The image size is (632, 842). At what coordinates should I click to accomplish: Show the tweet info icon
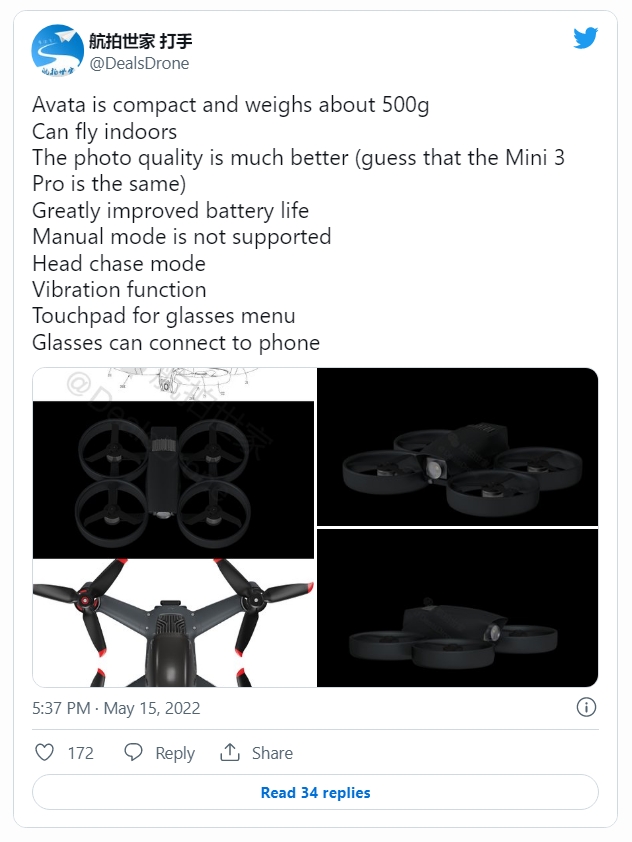[587, 707]
